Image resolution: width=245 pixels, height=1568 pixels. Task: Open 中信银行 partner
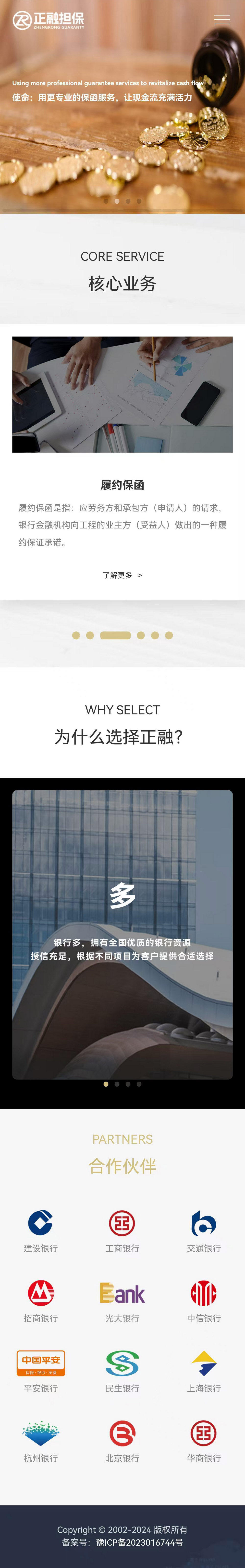[x=204, y=1299]
